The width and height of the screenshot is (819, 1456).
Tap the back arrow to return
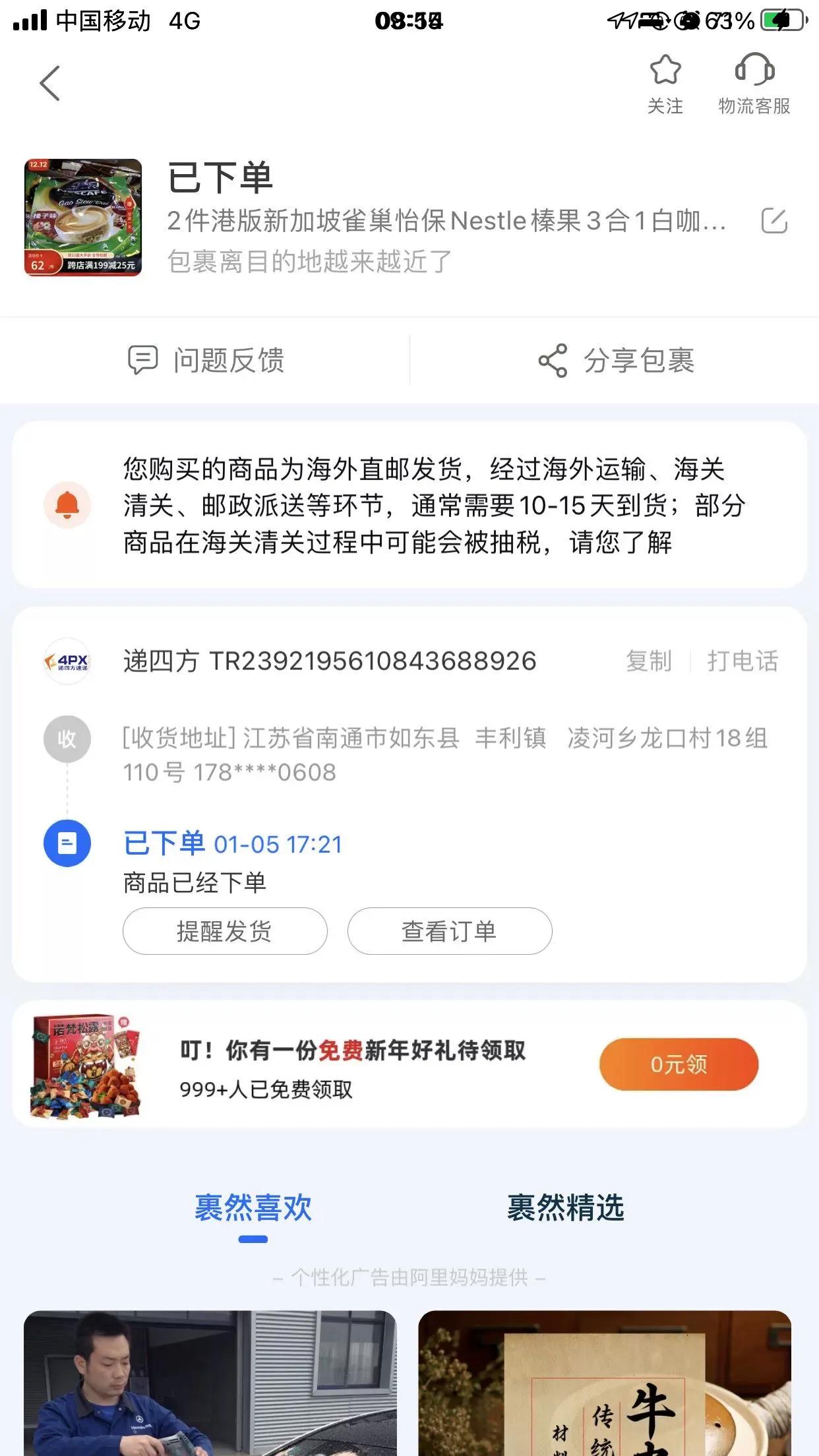point(47,83)
